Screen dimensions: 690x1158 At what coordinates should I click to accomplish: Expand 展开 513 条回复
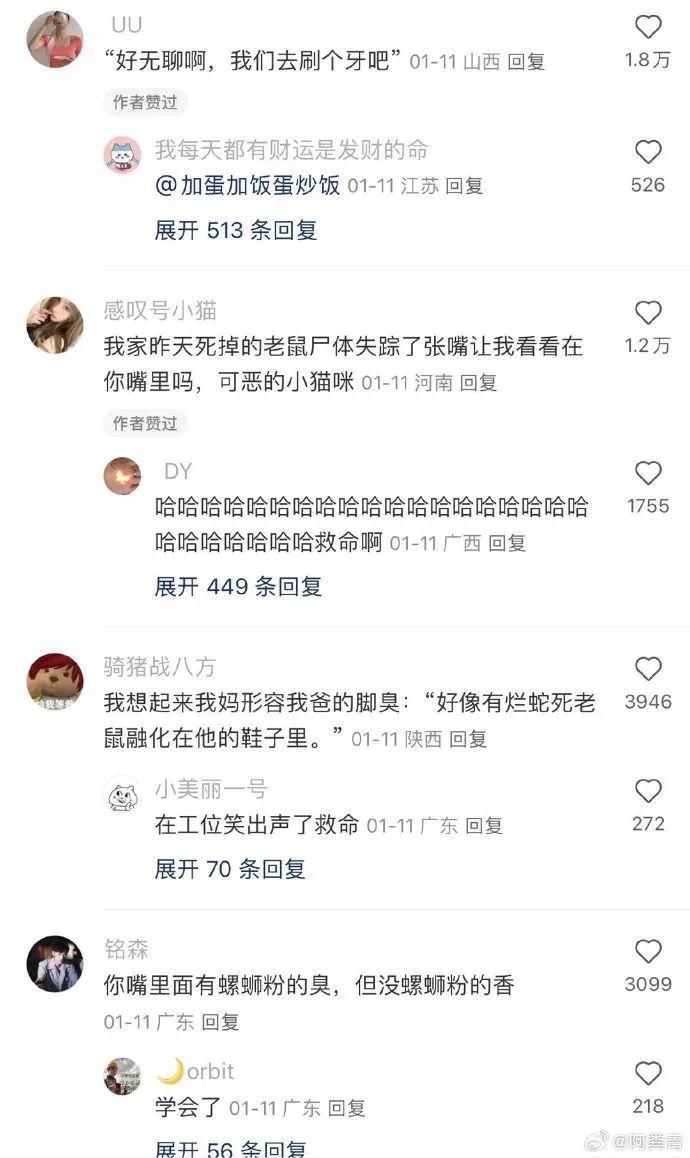pos(236,230)
